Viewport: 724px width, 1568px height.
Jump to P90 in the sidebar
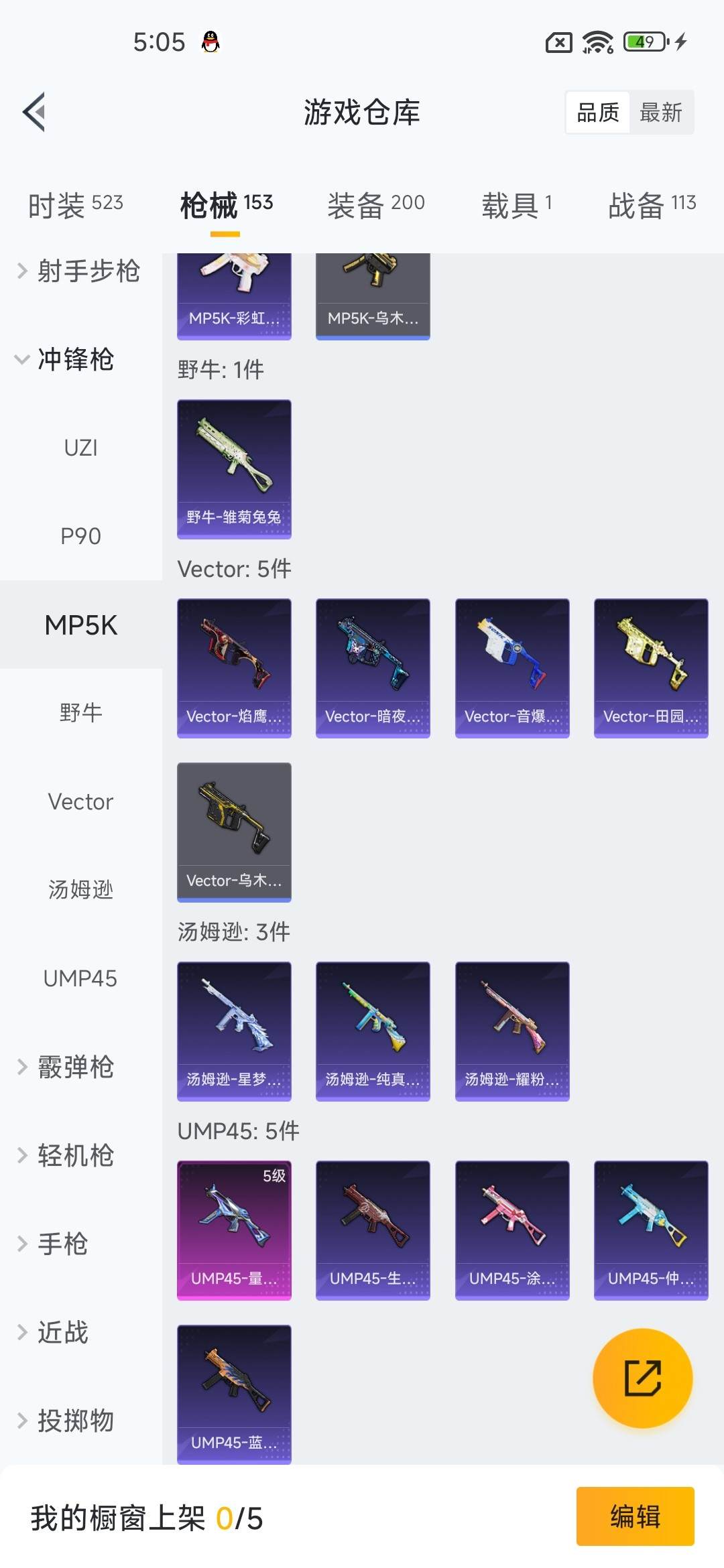(80, 536)
